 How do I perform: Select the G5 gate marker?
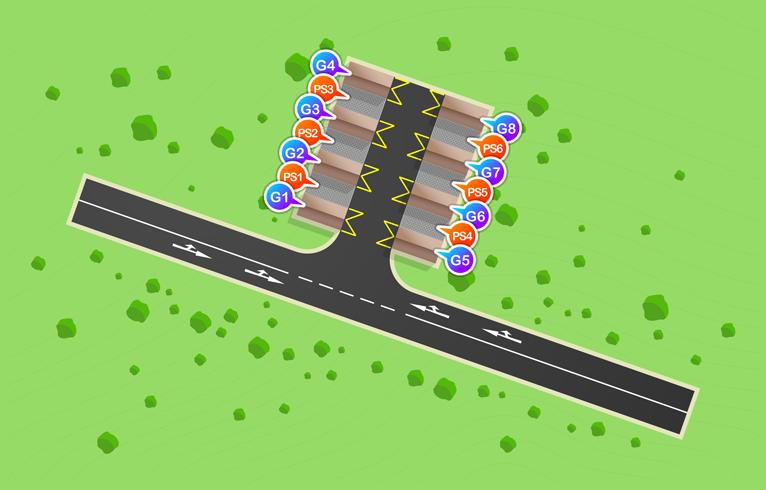click(x=460, y=260)
